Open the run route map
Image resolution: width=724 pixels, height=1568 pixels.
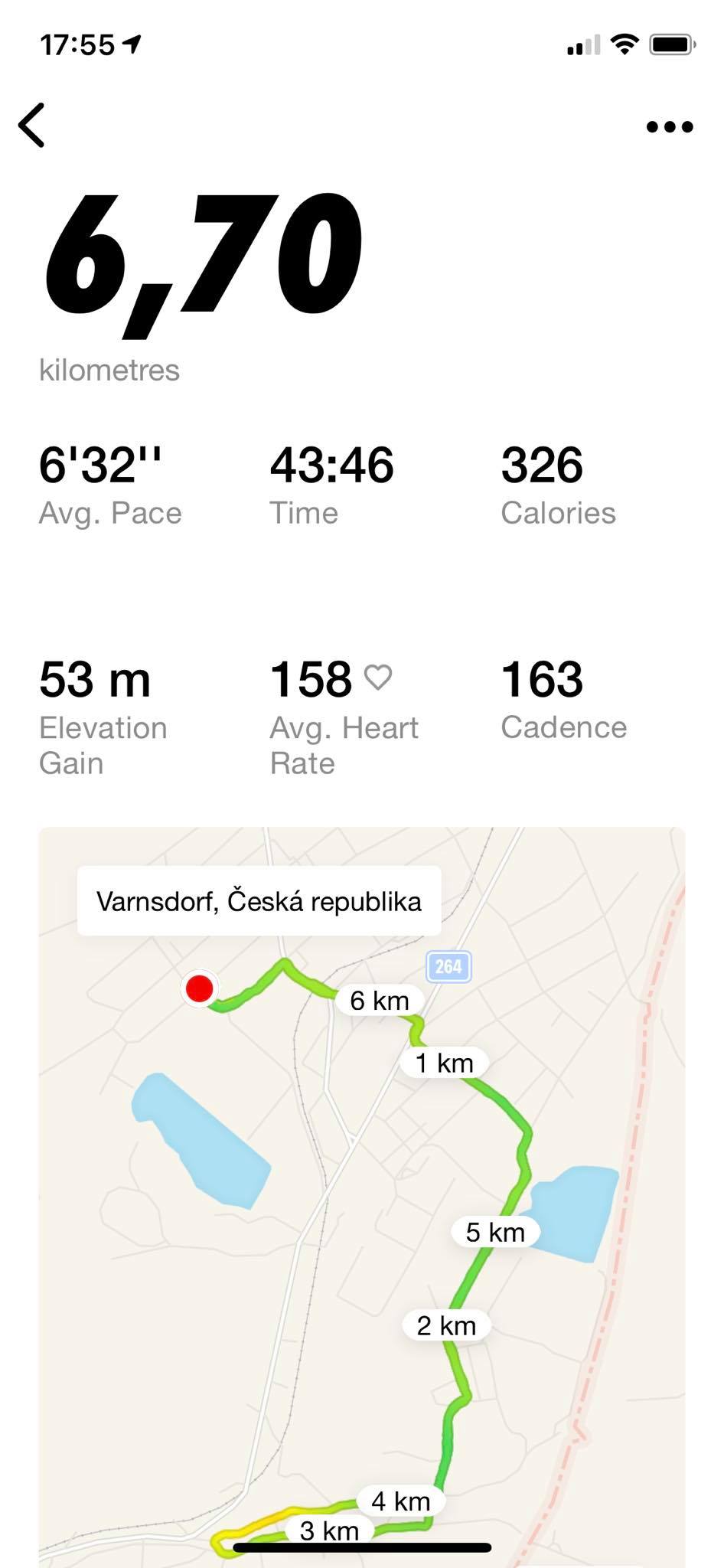[x=362, y=1197]
